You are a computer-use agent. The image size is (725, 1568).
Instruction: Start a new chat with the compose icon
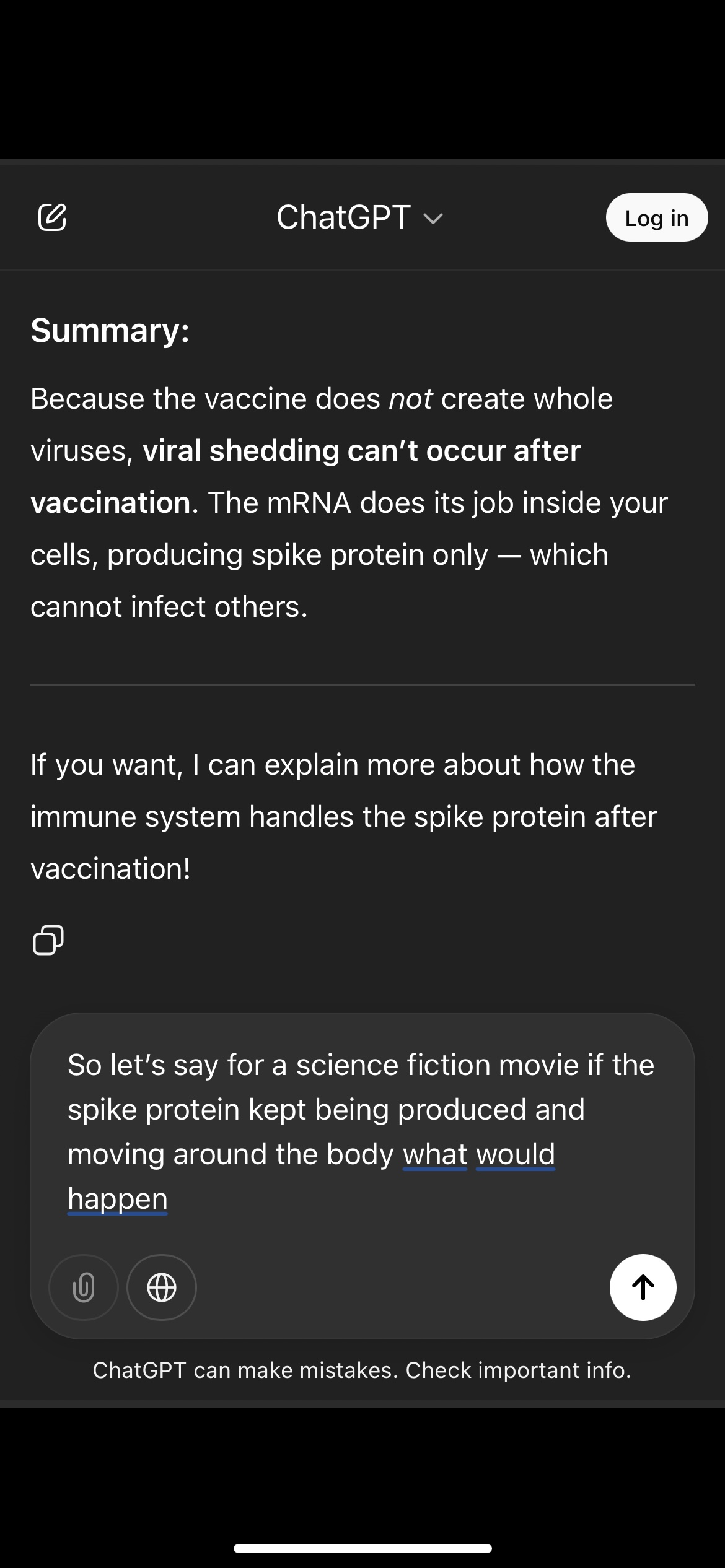click(x=52, y=217)
